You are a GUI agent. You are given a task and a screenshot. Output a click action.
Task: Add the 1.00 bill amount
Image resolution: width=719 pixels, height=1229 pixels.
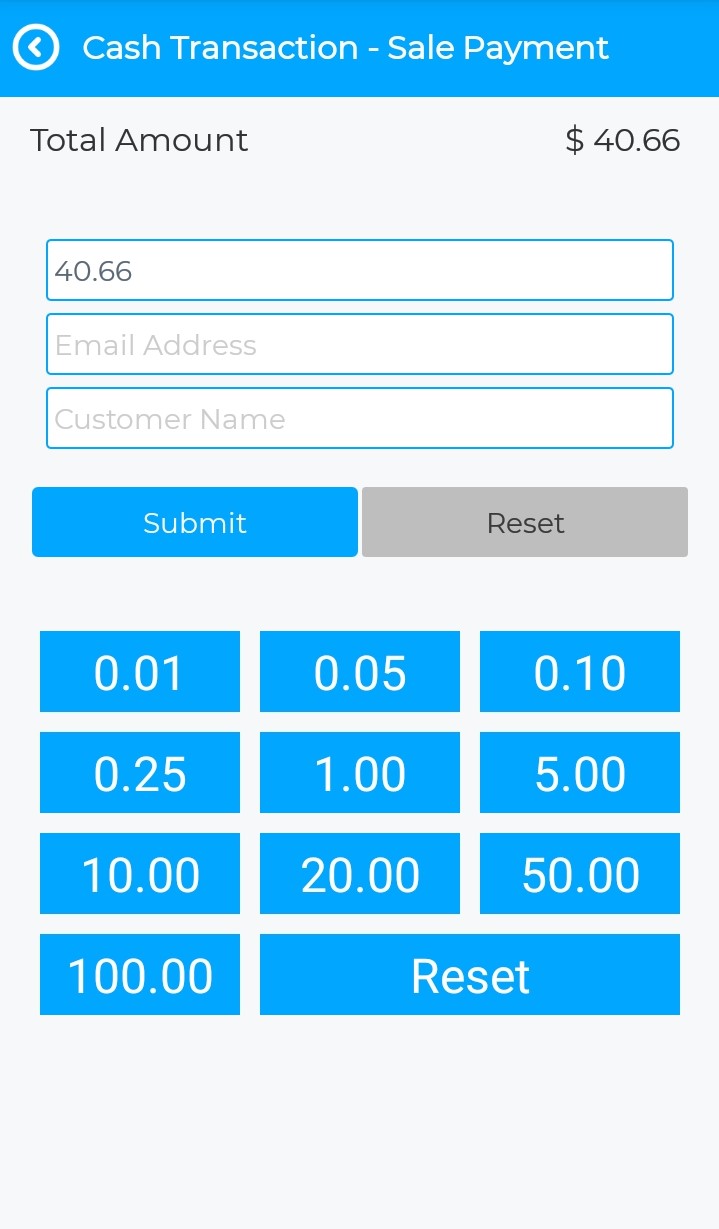coord(360,773)
